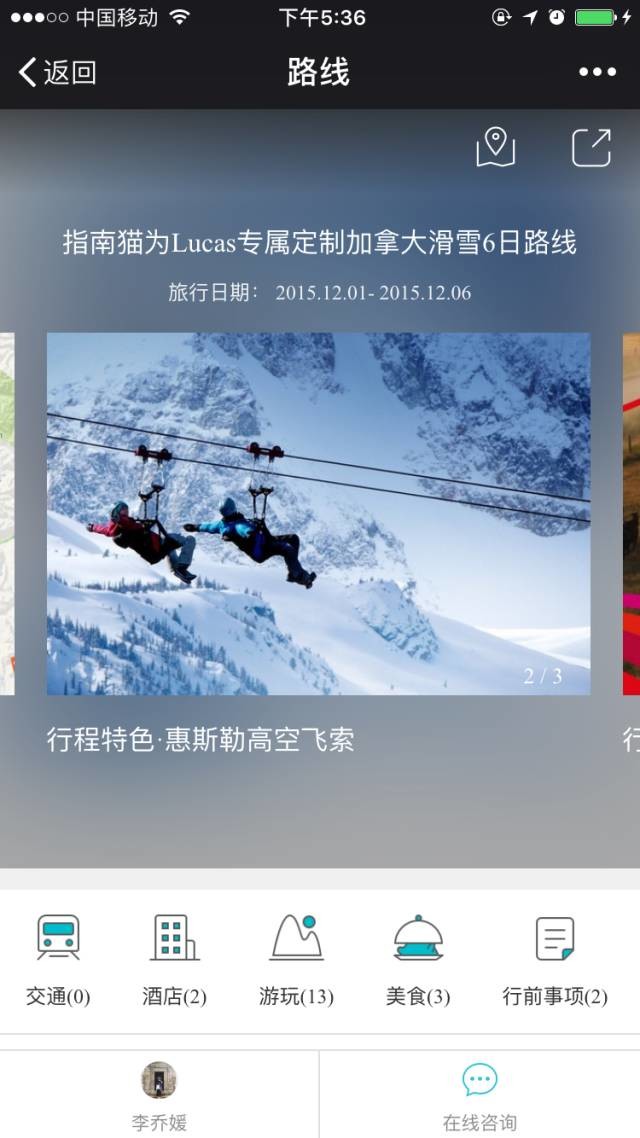Screen dimensions: 640x1138
Task: View the 酒店(2) list
Action: coord(174,961)
